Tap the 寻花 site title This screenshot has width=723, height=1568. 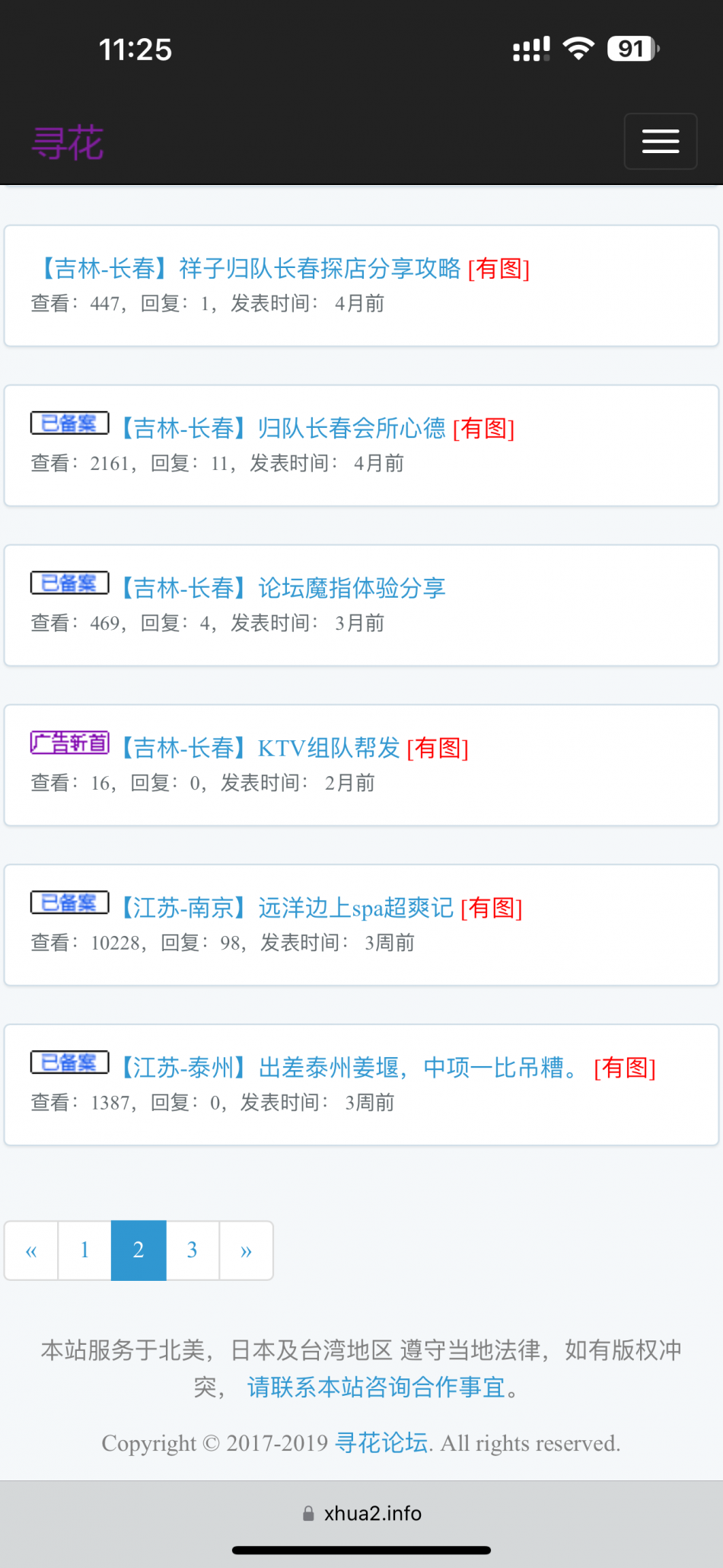(68, 143)
